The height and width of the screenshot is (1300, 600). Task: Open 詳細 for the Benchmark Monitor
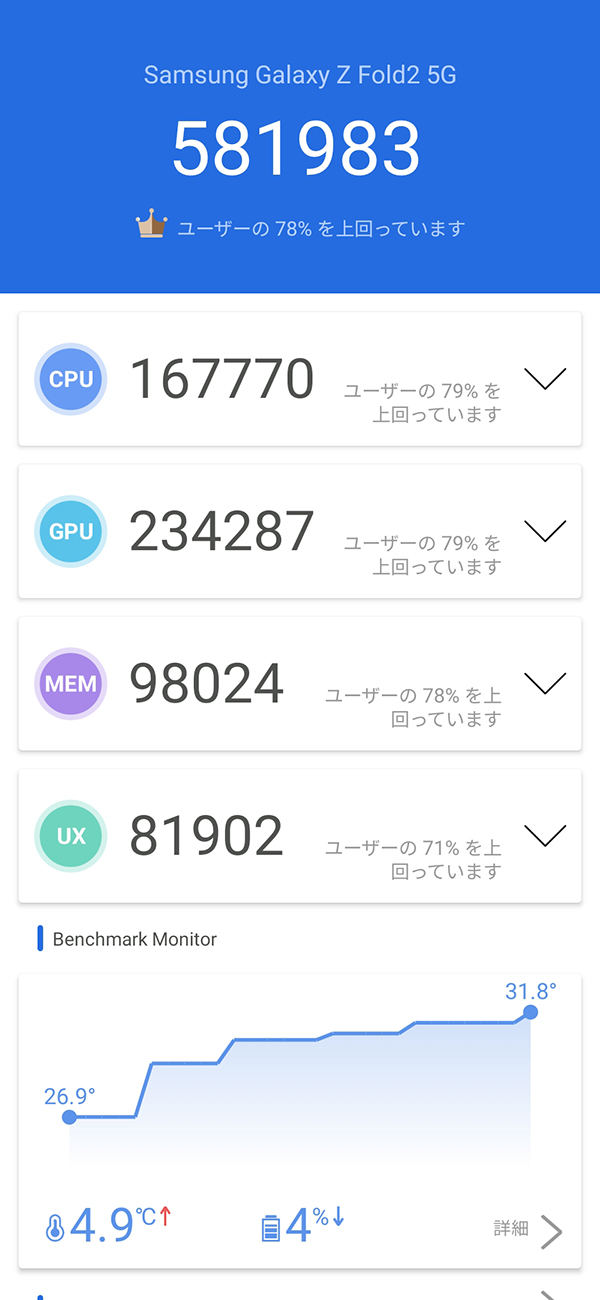point(528,1231)
